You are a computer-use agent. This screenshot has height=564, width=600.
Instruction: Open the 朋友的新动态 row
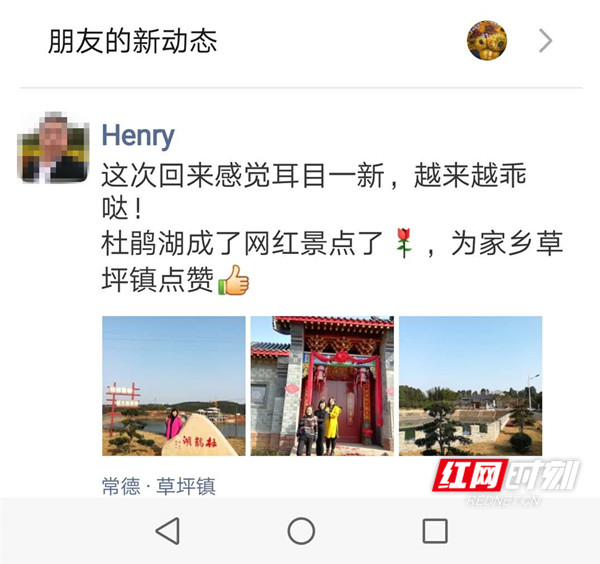(x=300, y=41)
